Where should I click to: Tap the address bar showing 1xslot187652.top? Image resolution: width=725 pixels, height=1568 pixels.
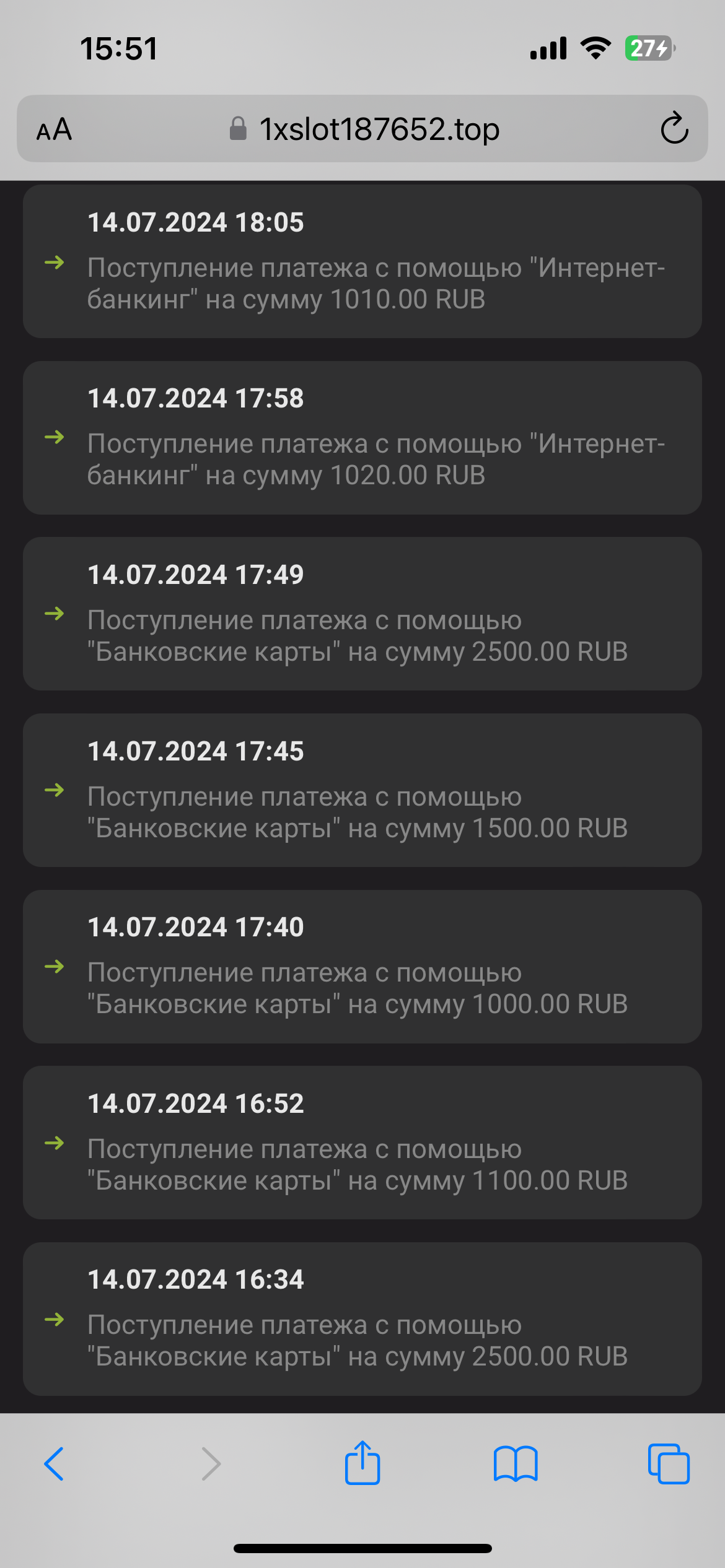[x=378, y=129]
